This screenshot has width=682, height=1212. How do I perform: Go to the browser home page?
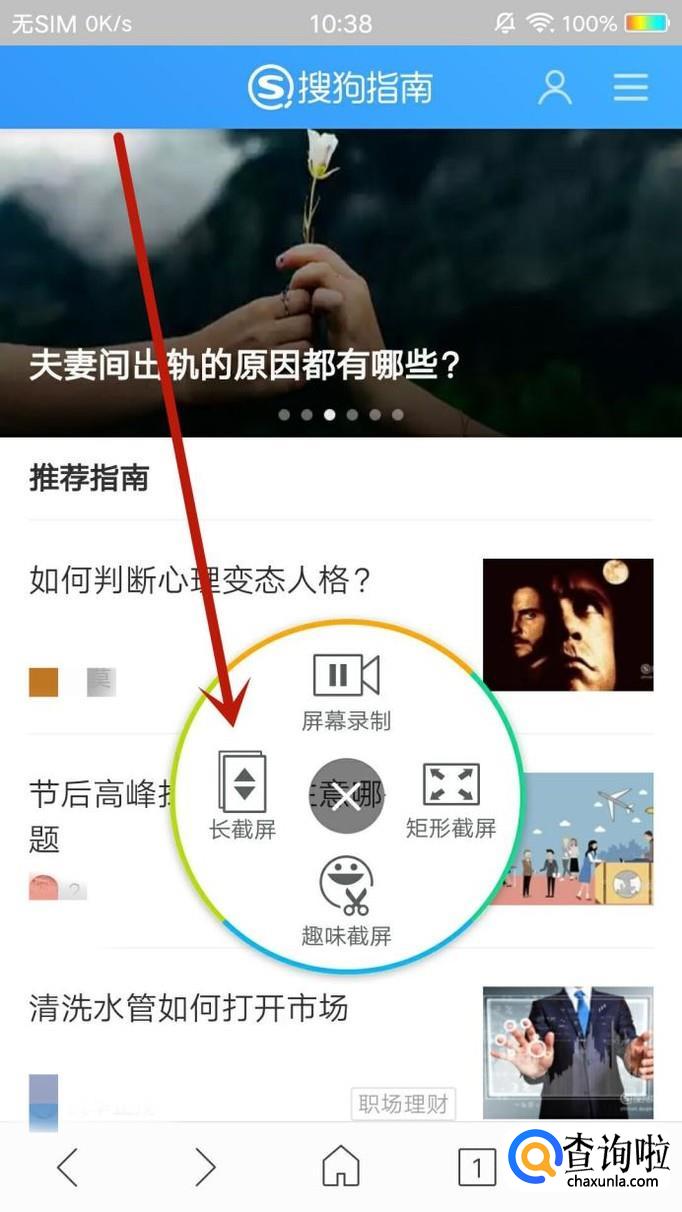(341, 1167)
